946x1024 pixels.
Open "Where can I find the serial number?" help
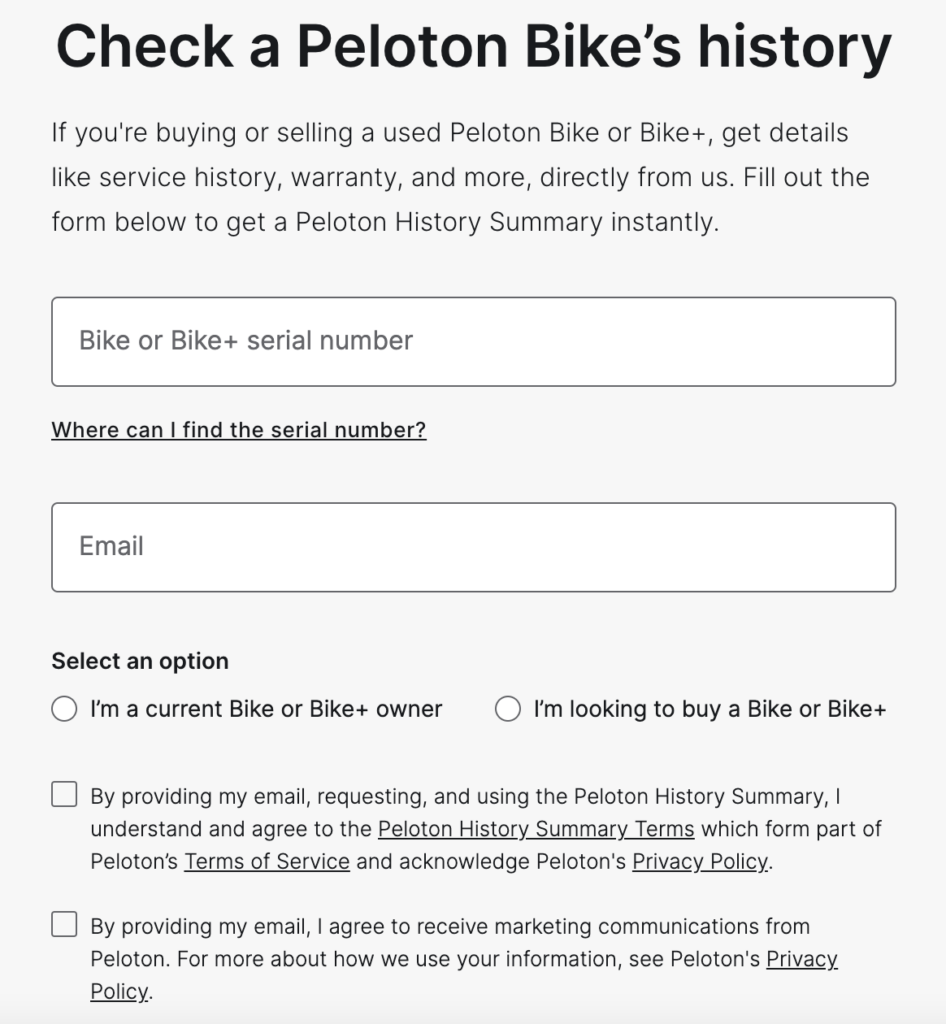[238, 429]
